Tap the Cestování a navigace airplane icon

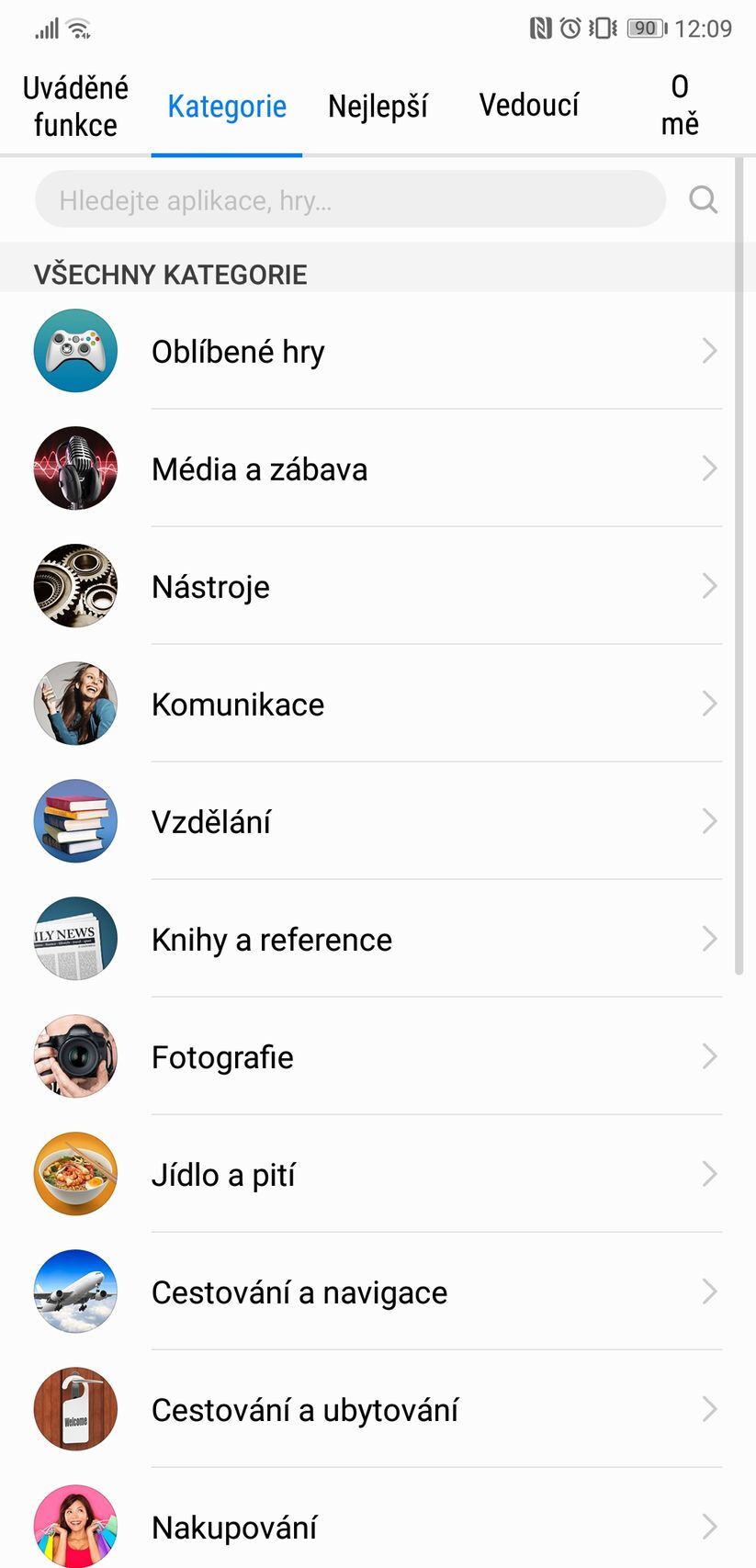pyautogui.click(x=75, y=1292)
